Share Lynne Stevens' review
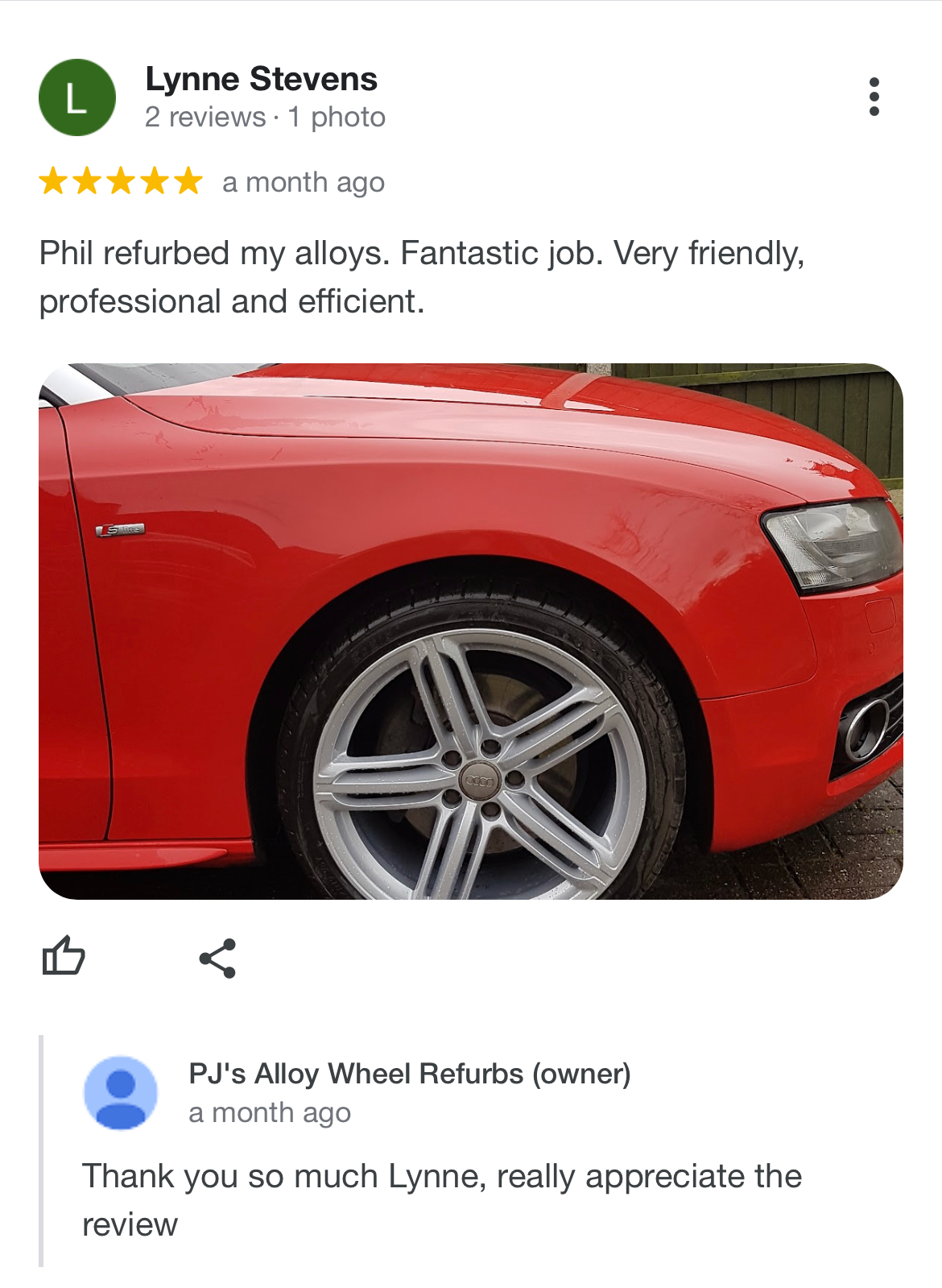The image size is (942, 1288). (x=217, y=958)
